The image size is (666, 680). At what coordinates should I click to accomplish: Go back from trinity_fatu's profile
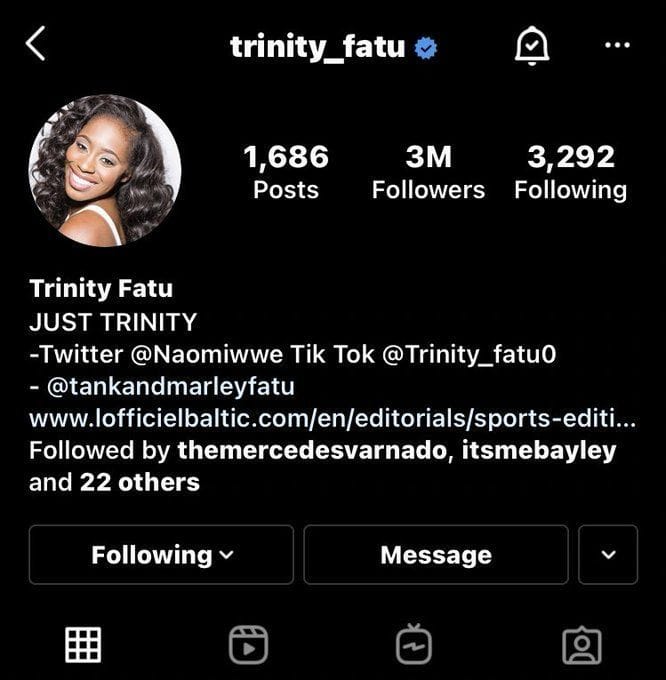click(36, 44)
